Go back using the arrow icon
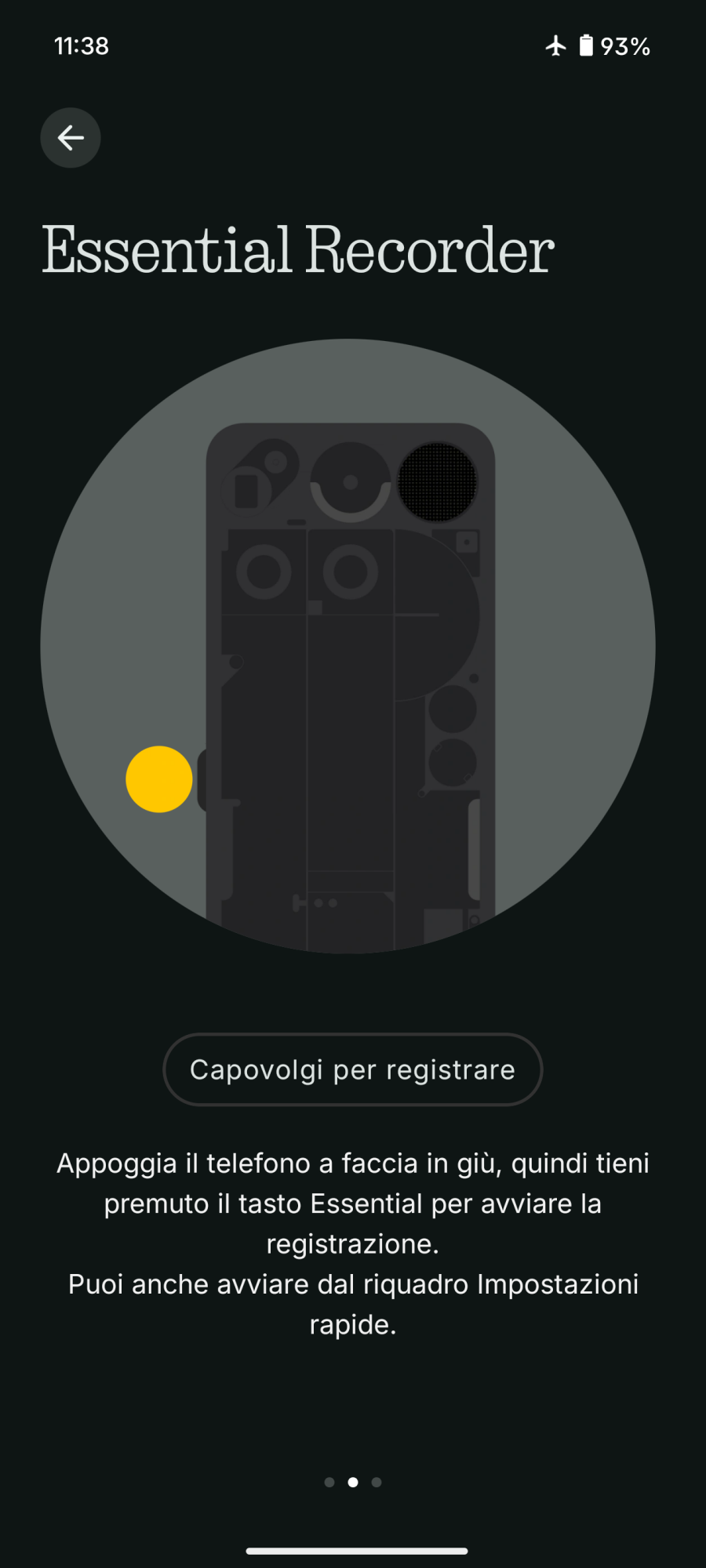Viewport: 706px width, 1568px height. tap(71, 138)
